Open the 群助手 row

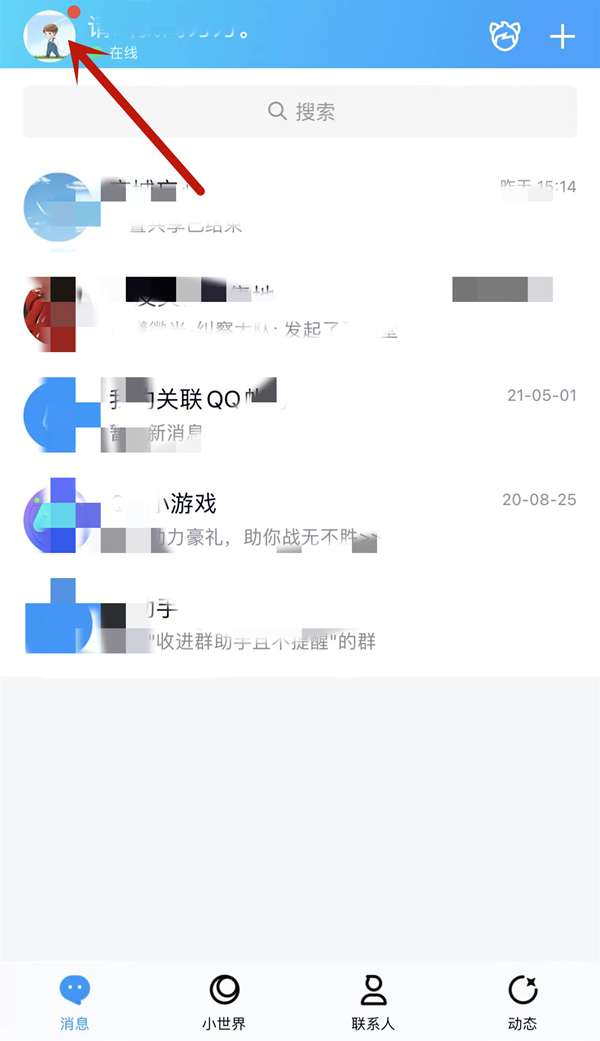click(300, 623)
